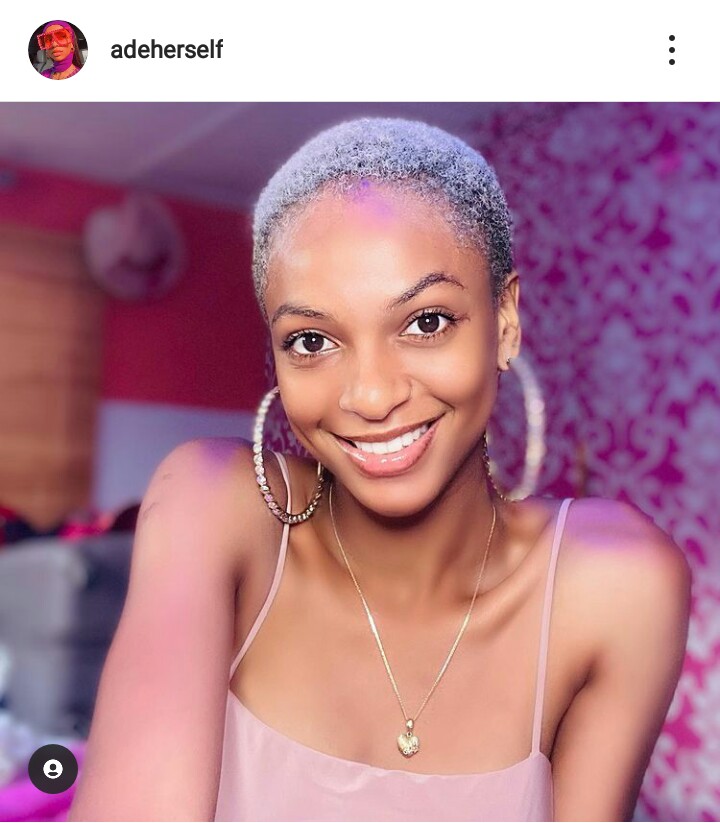Show tagged people in the photo
This screenshot has height=823, width=720.
coord(53,769)
